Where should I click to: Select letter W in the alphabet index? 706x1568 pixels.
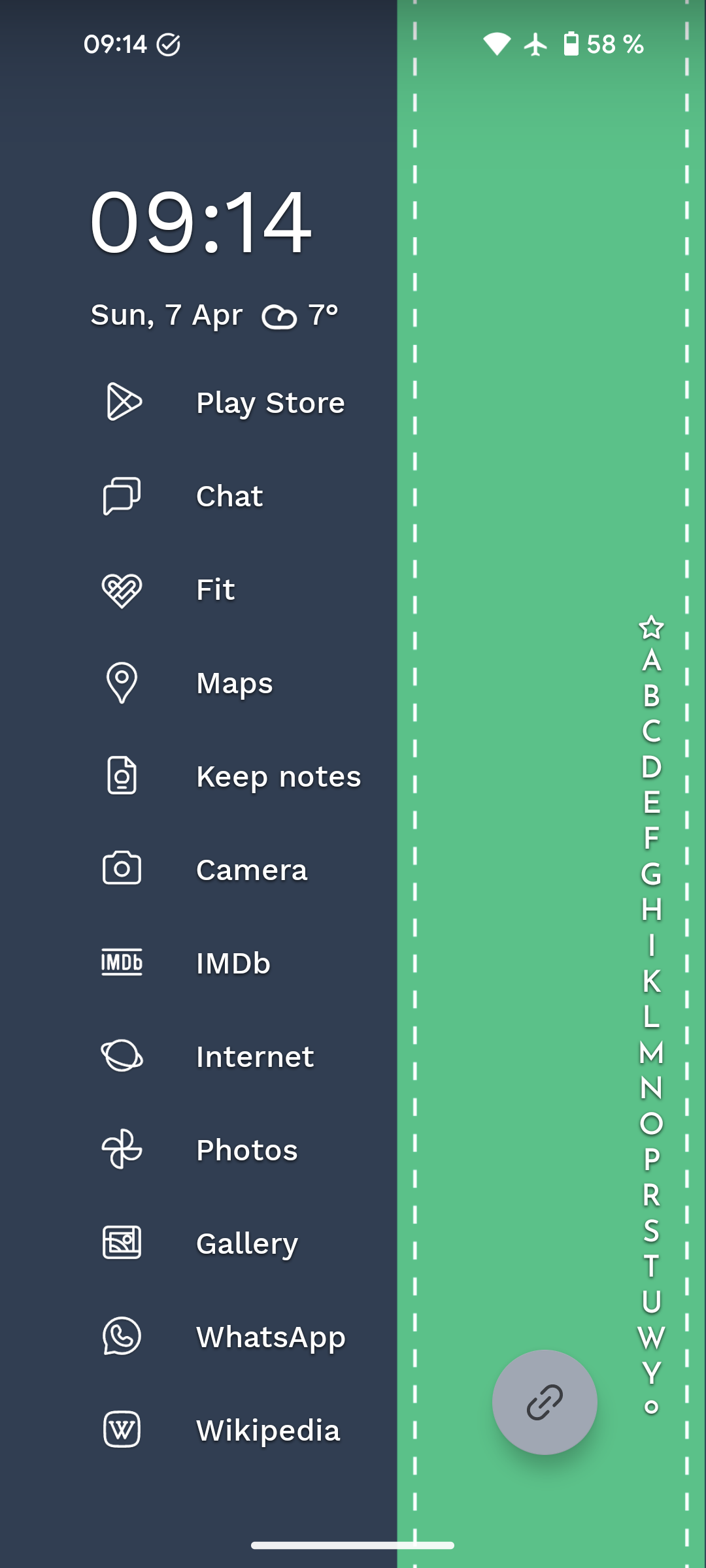pos(651,1337)
